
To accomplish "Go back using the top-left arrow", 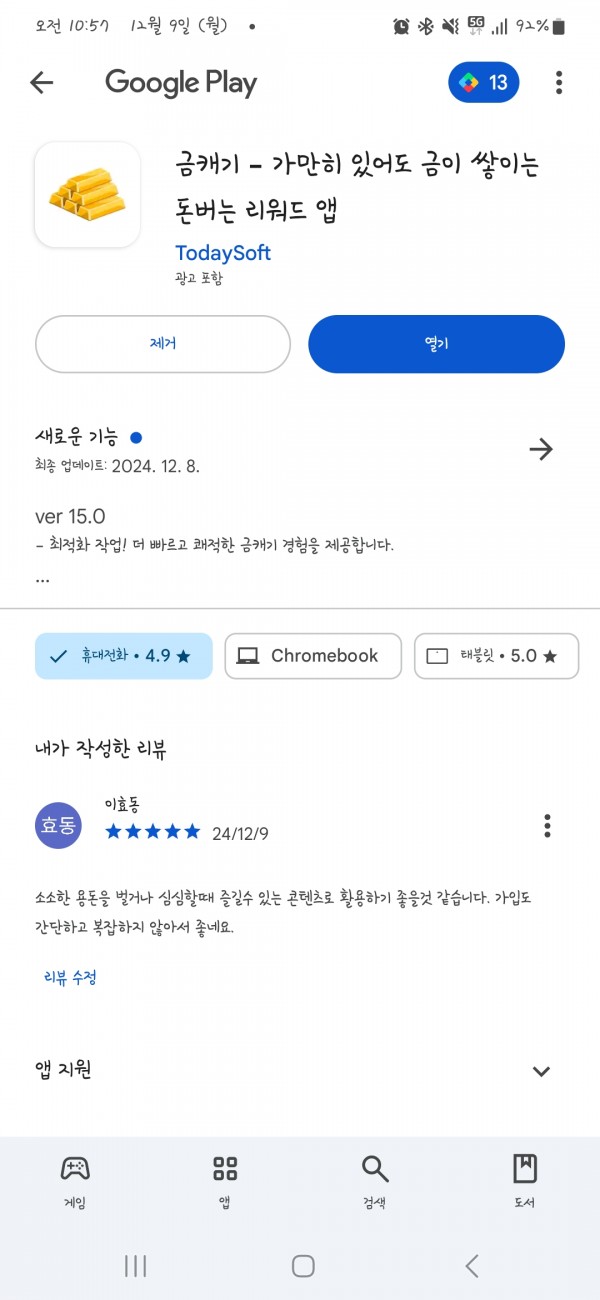I will pos(41,83).
